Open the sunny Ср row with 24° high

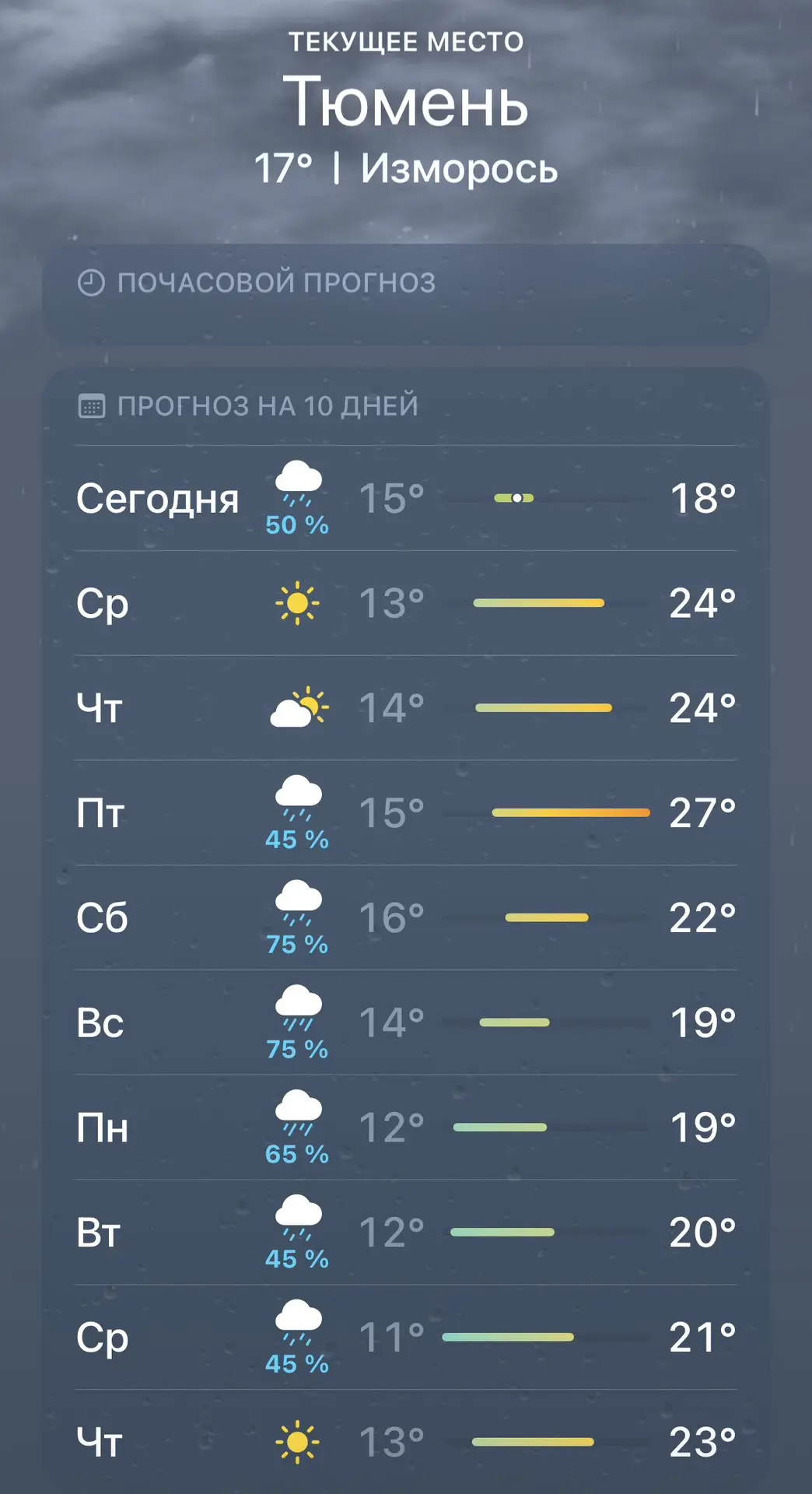point(406,603)
